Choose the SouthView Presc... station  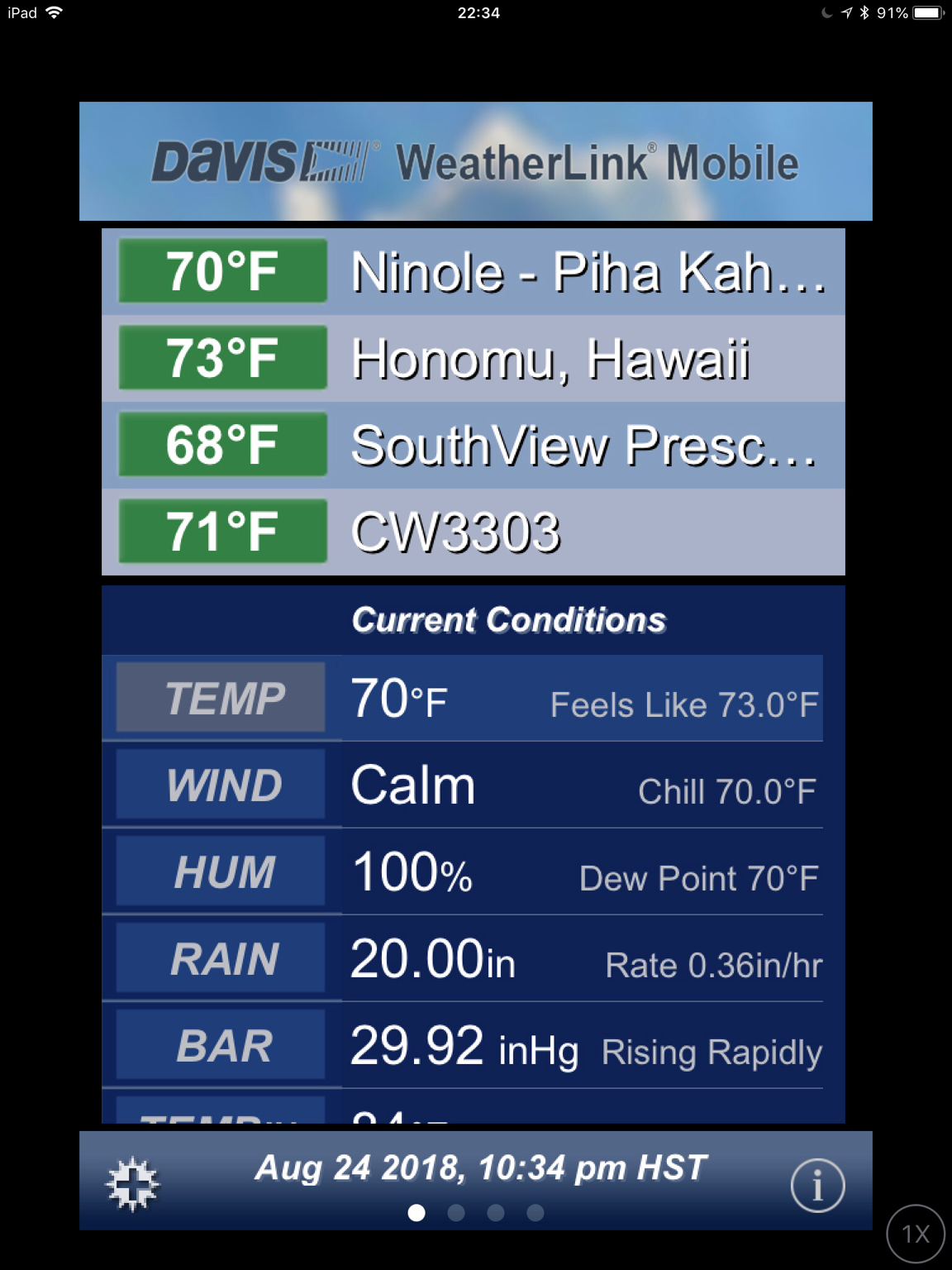tap(473, 446)
